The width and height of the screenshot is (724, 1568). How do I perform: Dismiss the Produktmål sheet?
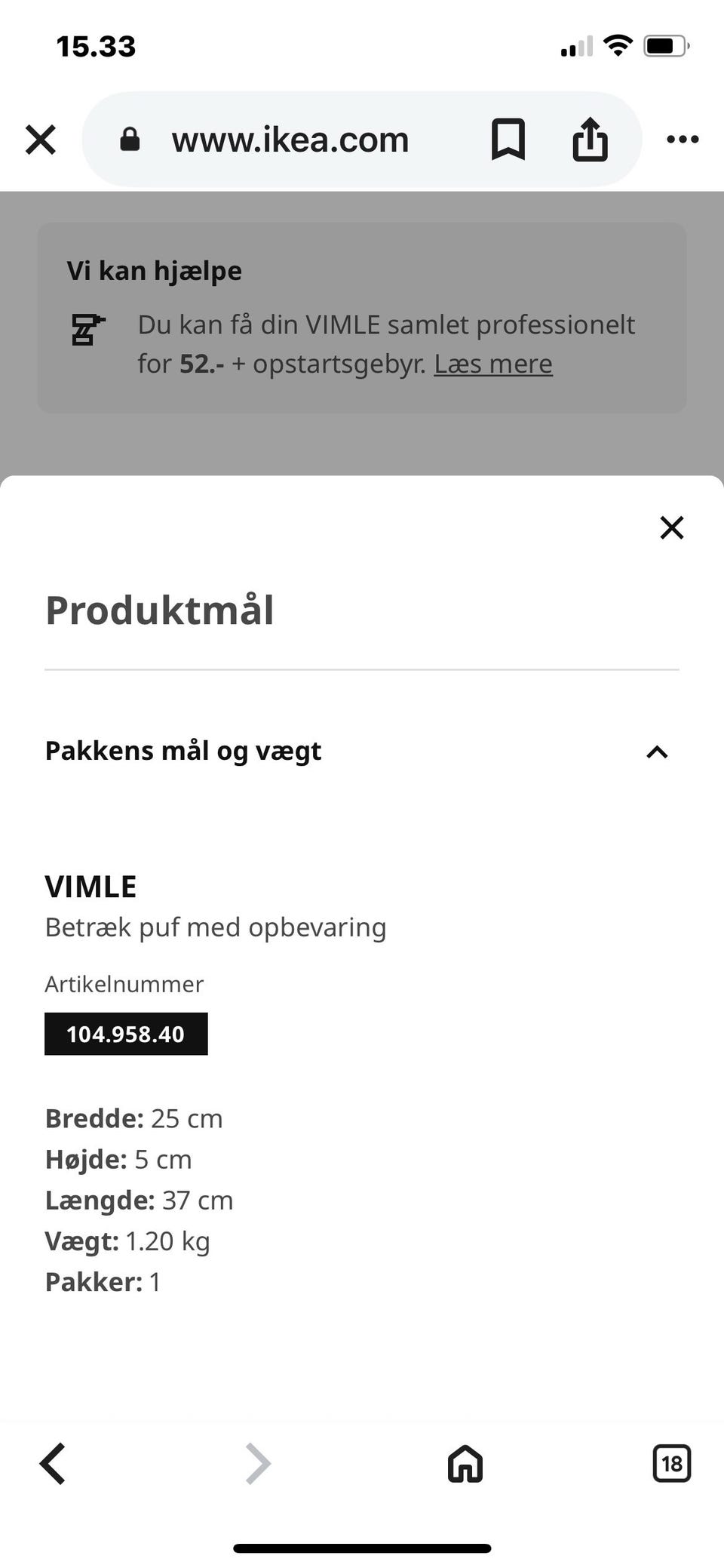[x=671, y=527]
